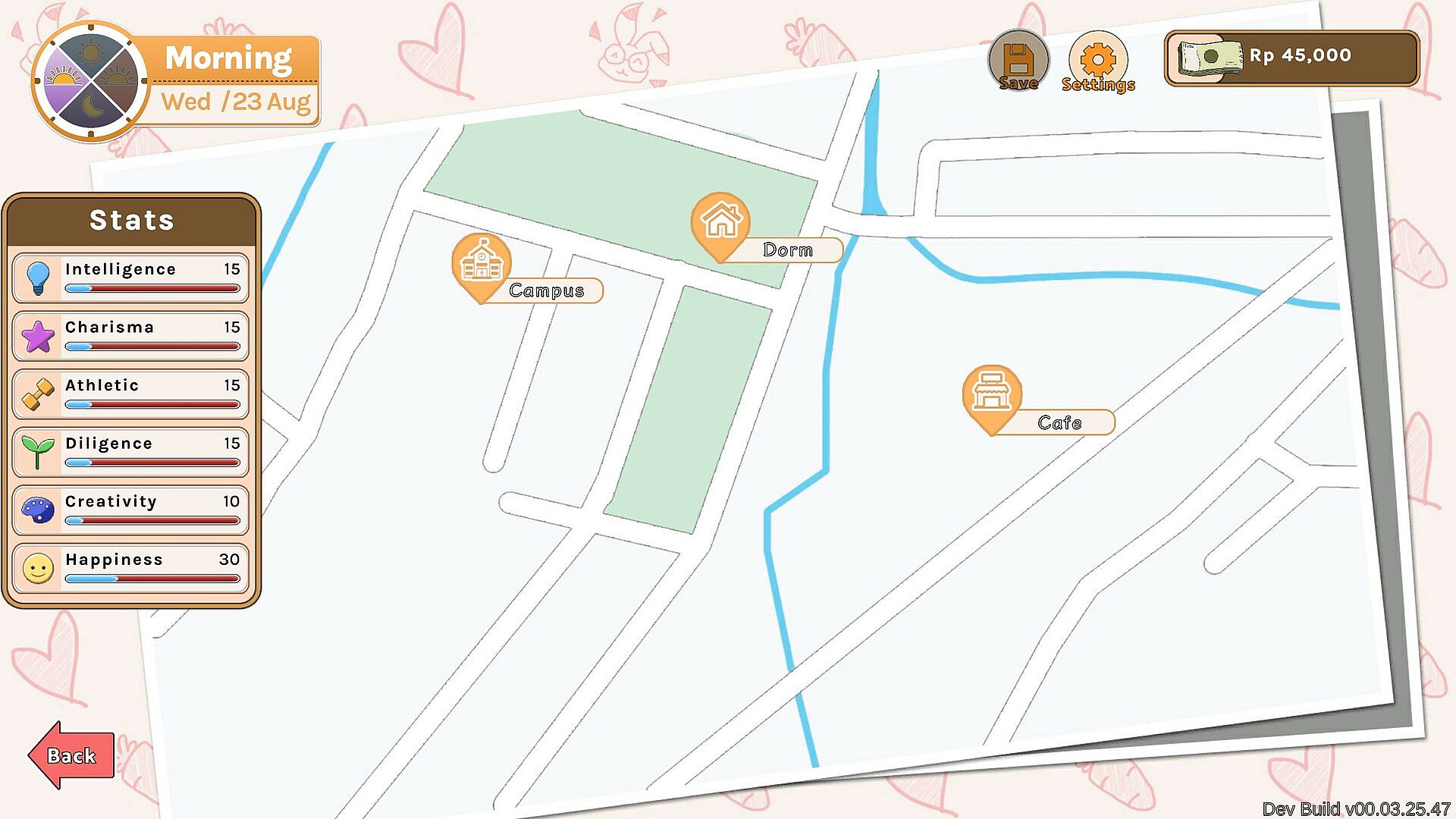Viewport: 1456px width, 819px height.
Task: Save the game progress
Action: pyautogui.click(x=1018, y=61)
